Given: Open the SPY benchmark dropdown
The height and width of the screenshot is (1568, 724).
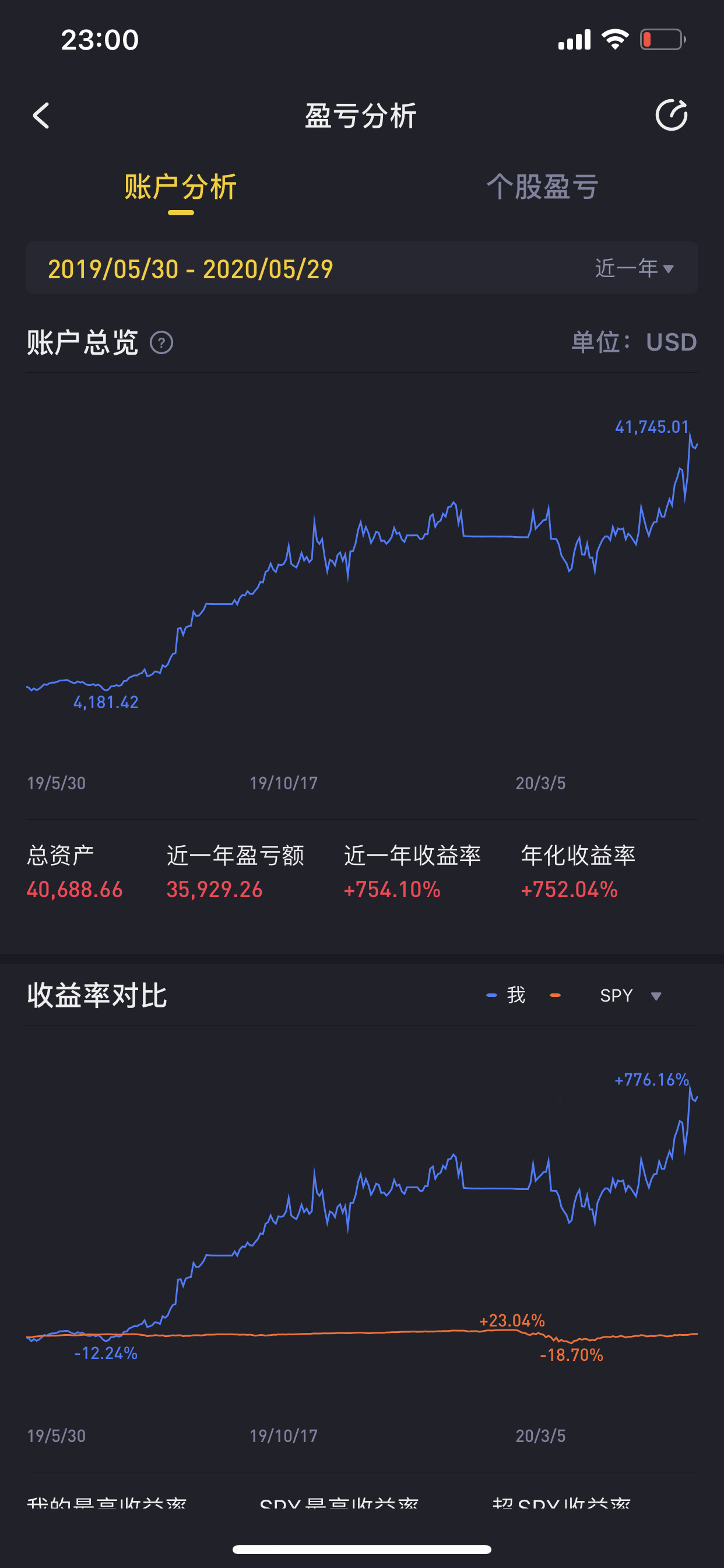Looking at the screenshot, I should point(630,996).
